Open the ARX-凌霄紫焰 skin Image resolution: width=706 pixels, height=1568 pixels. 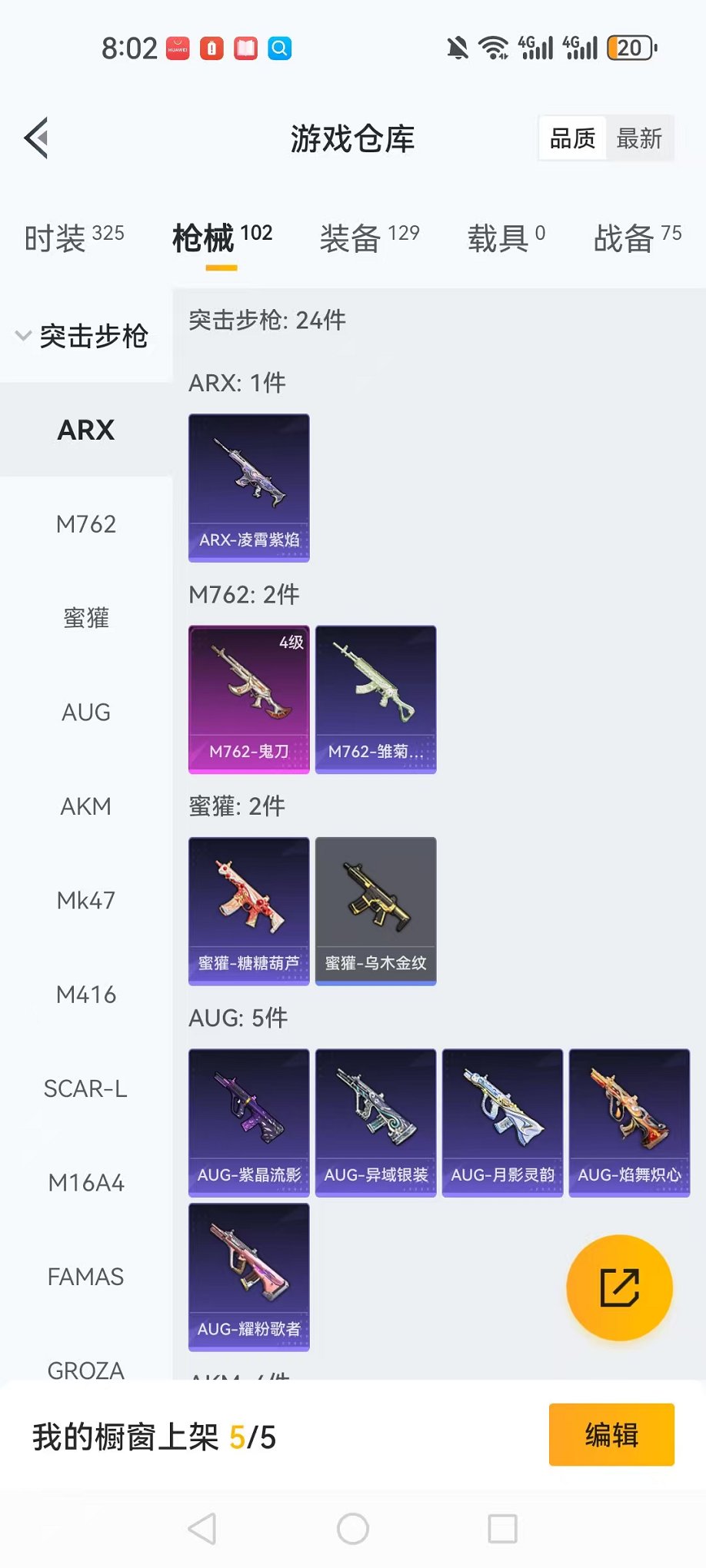[x=249, y=487]
